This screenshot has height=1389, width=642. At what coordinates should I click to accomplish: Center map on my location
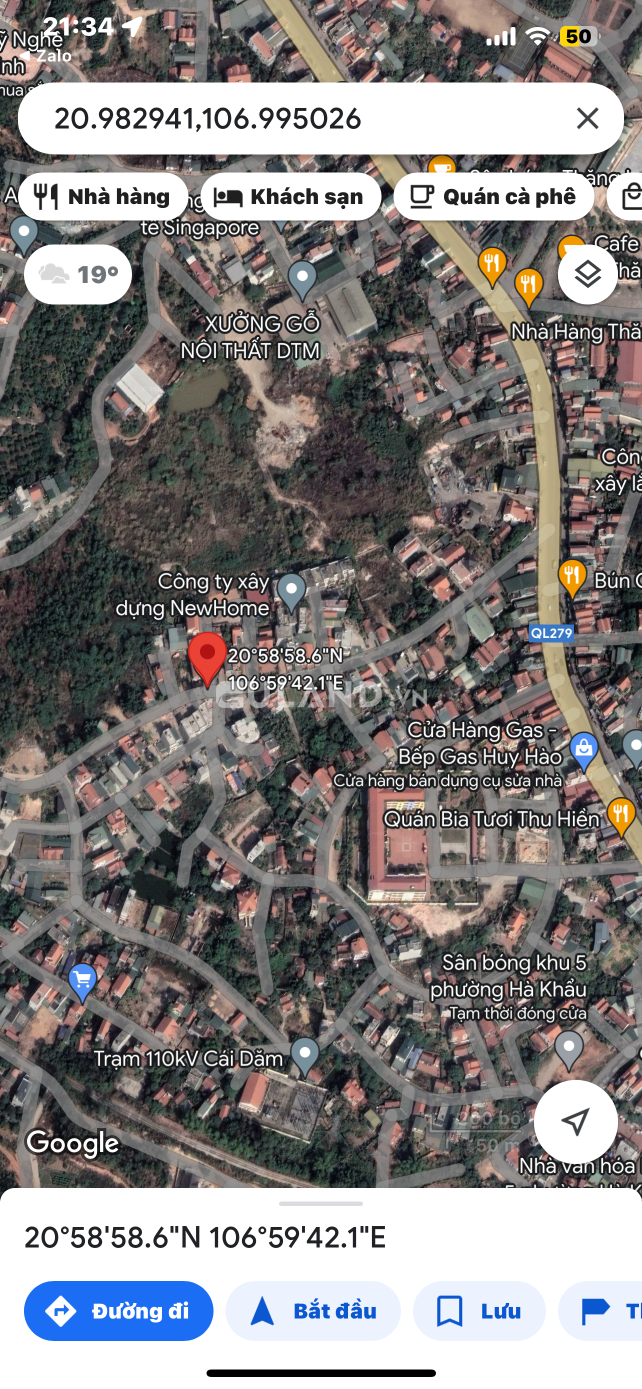[x=575, y=1122]
